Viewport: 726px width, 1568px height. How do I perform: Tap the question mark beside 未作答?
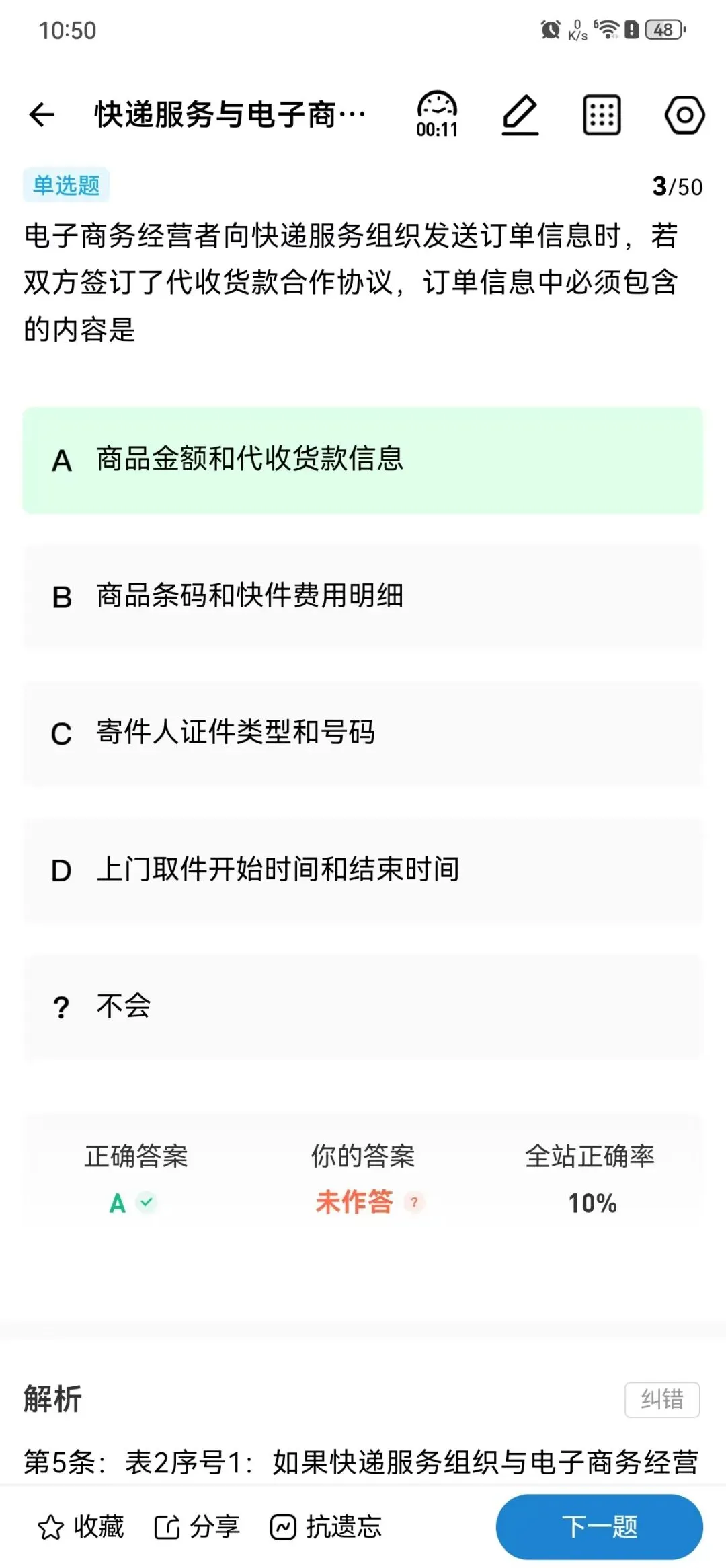414,1202
